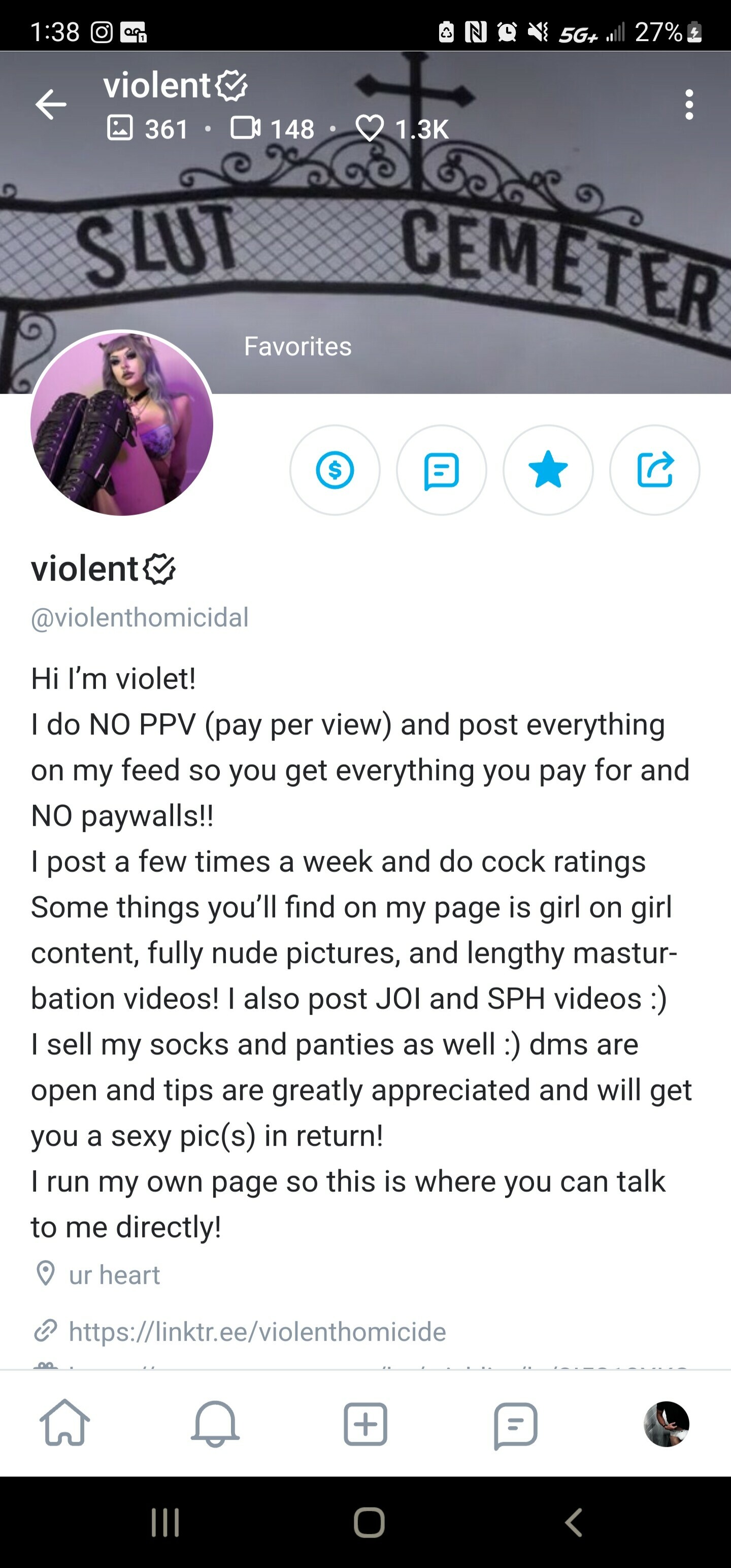Open the messages tab in bottom bar
Viewport: 731px width, 1568px height.
516,1424
